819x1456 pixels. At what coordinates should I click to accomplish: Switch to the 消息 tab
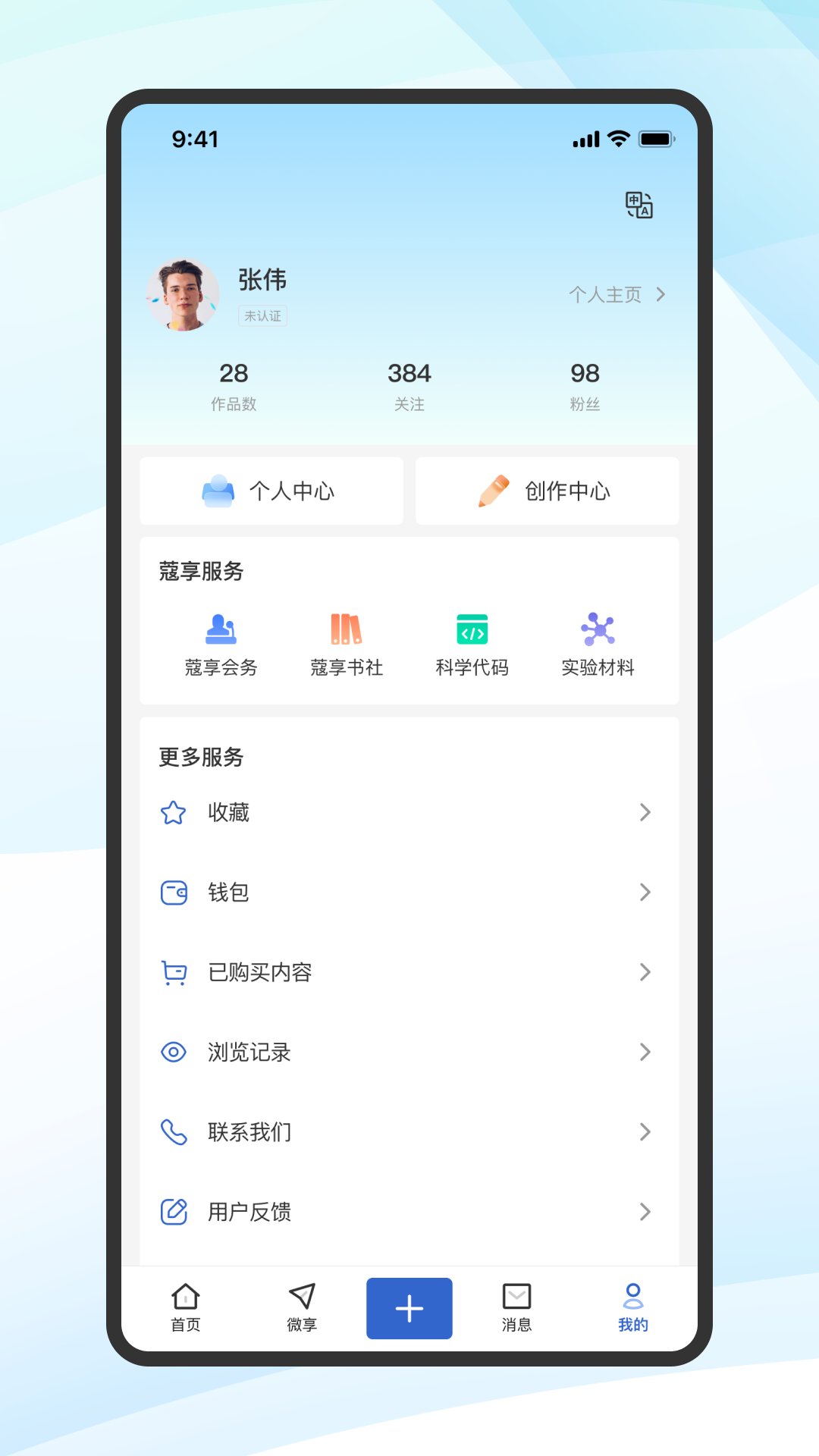(x=516, y=1307)
